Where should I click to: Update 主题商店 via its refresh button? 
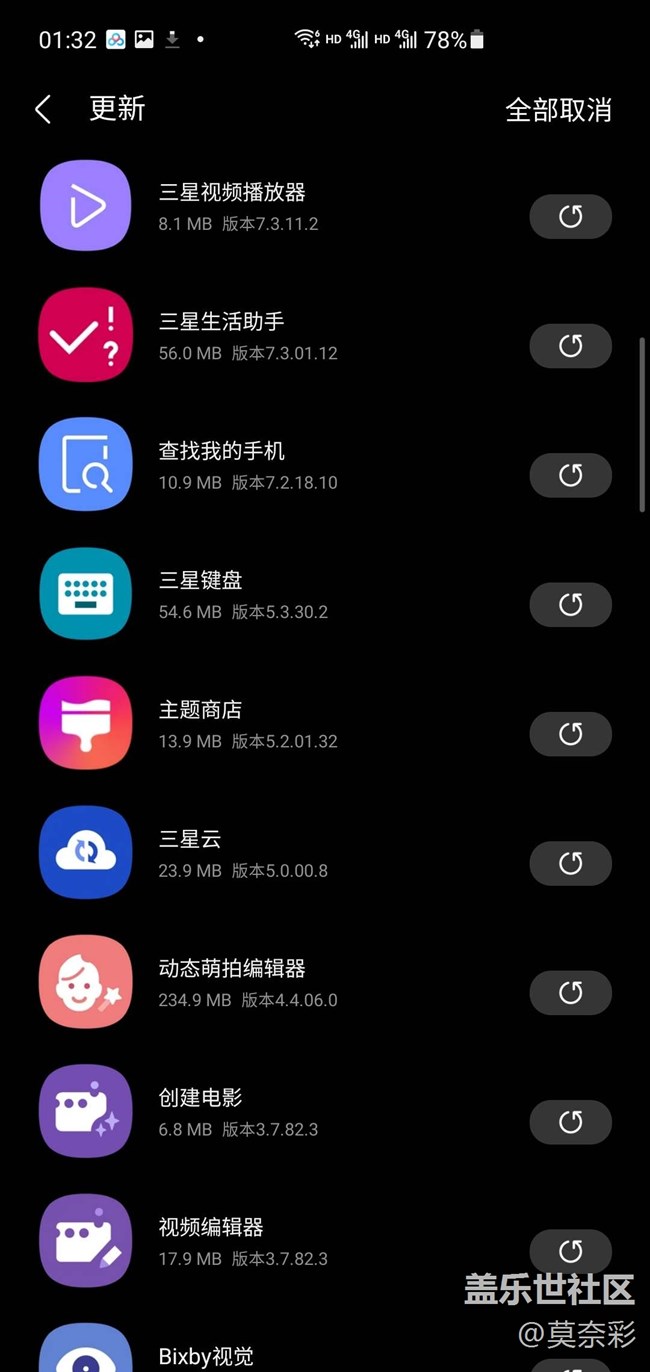(x=570, y=734)
